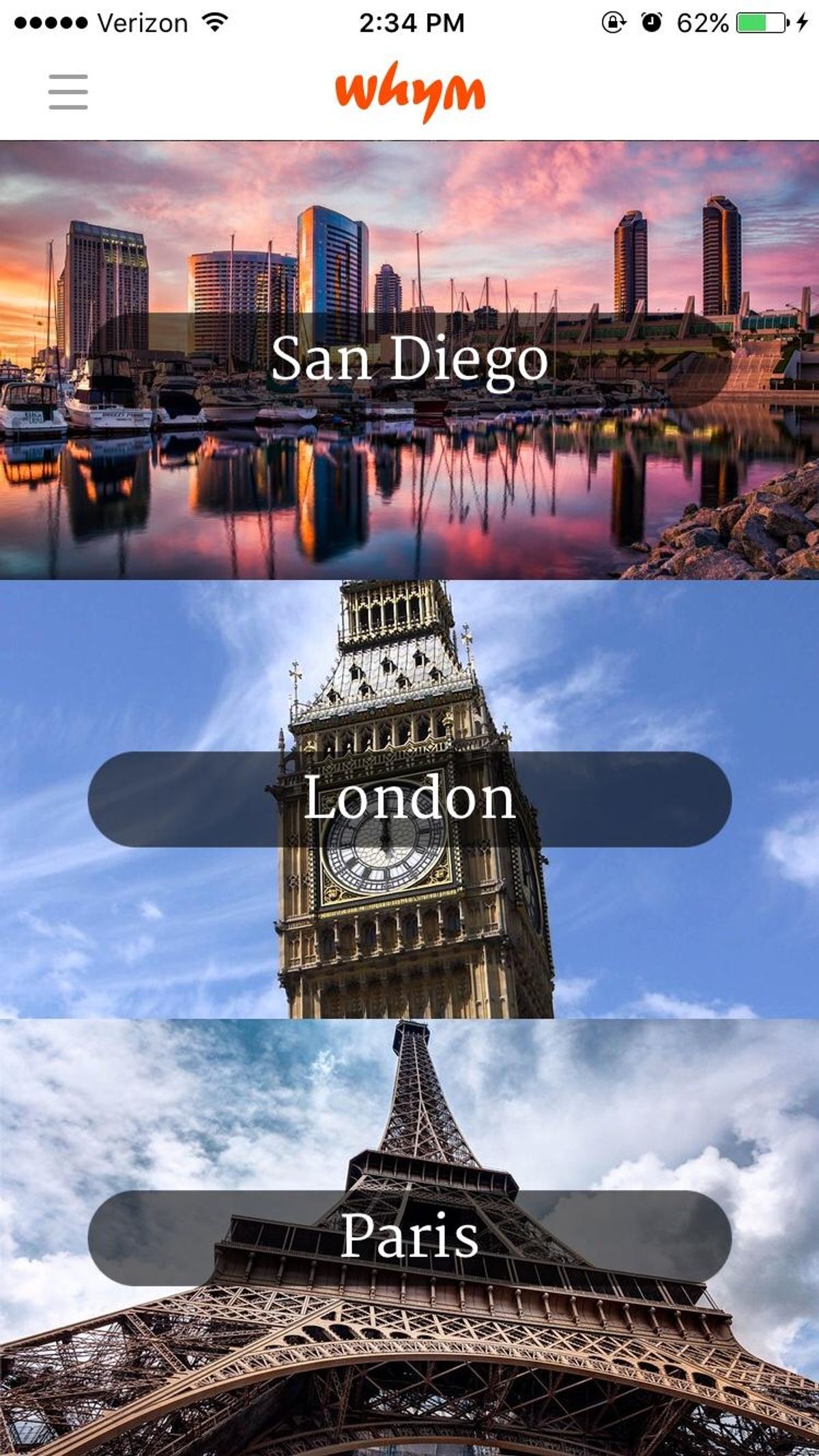Open the hamburger menu
This screenshot has height=1456, width=819.
[x=68, y=92]
